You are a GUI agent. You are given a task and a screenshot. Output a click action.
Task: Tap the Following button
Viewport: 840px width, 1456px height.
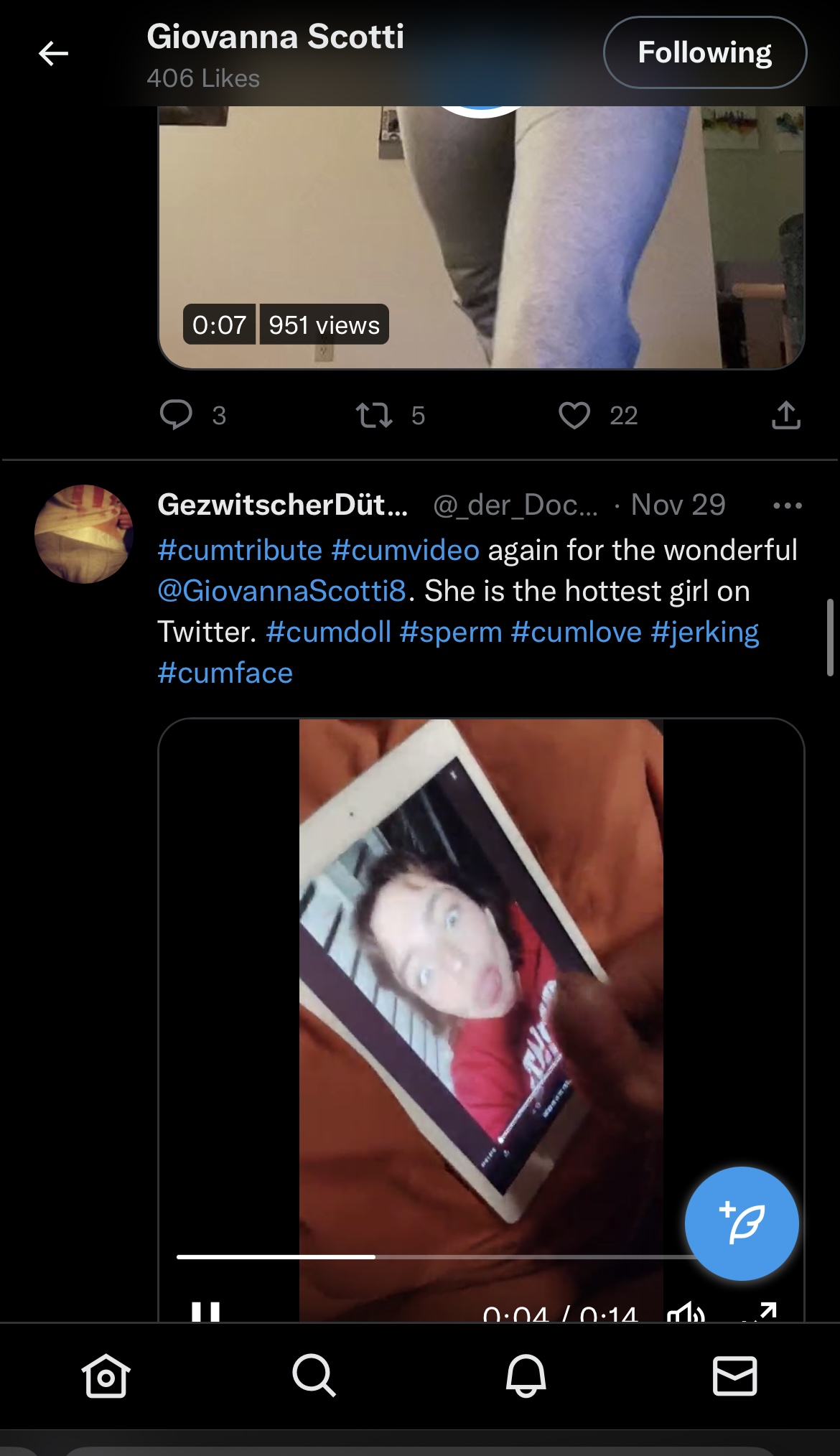click(x=705, y=52)
